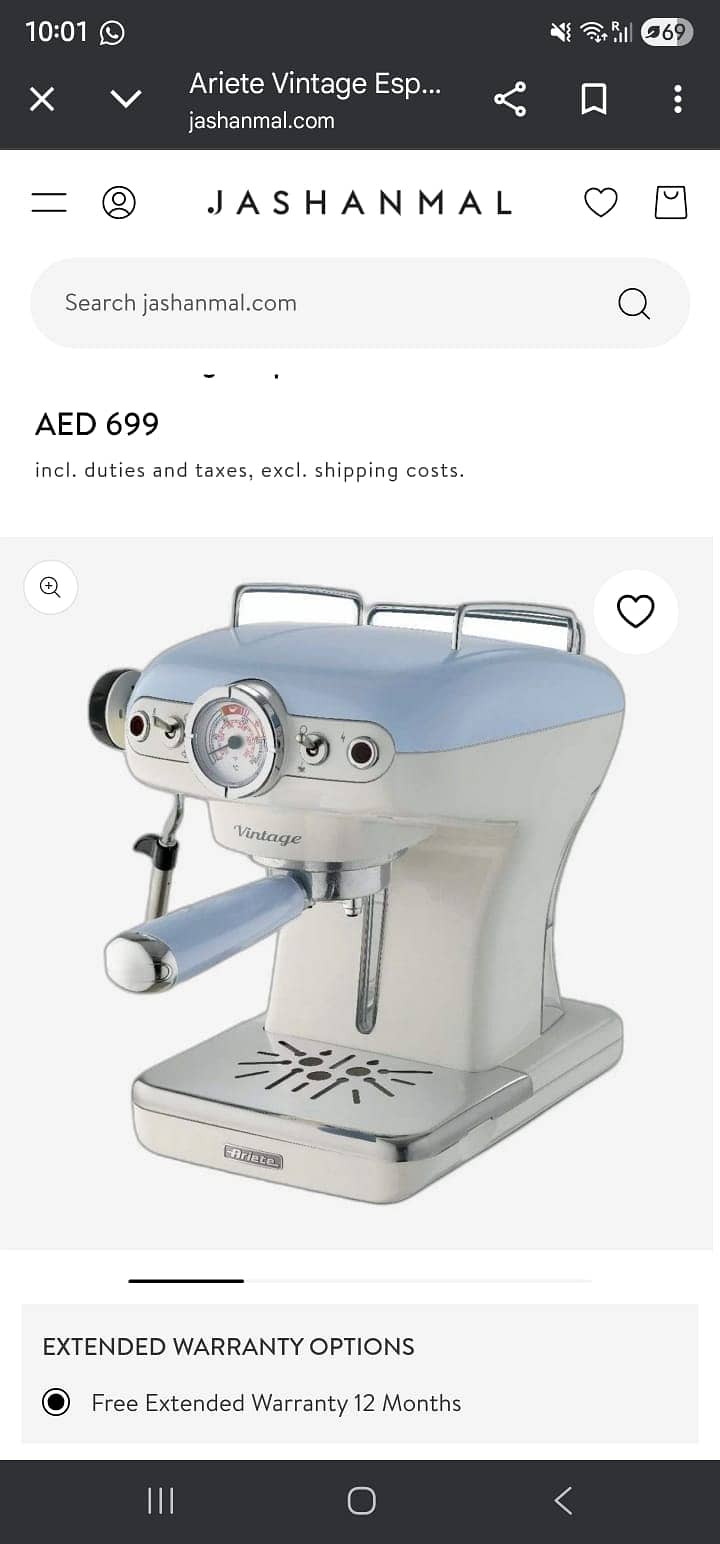720x1544 pixels.
Task: Collapse the page with the down chevron
Action: point(125,99)
